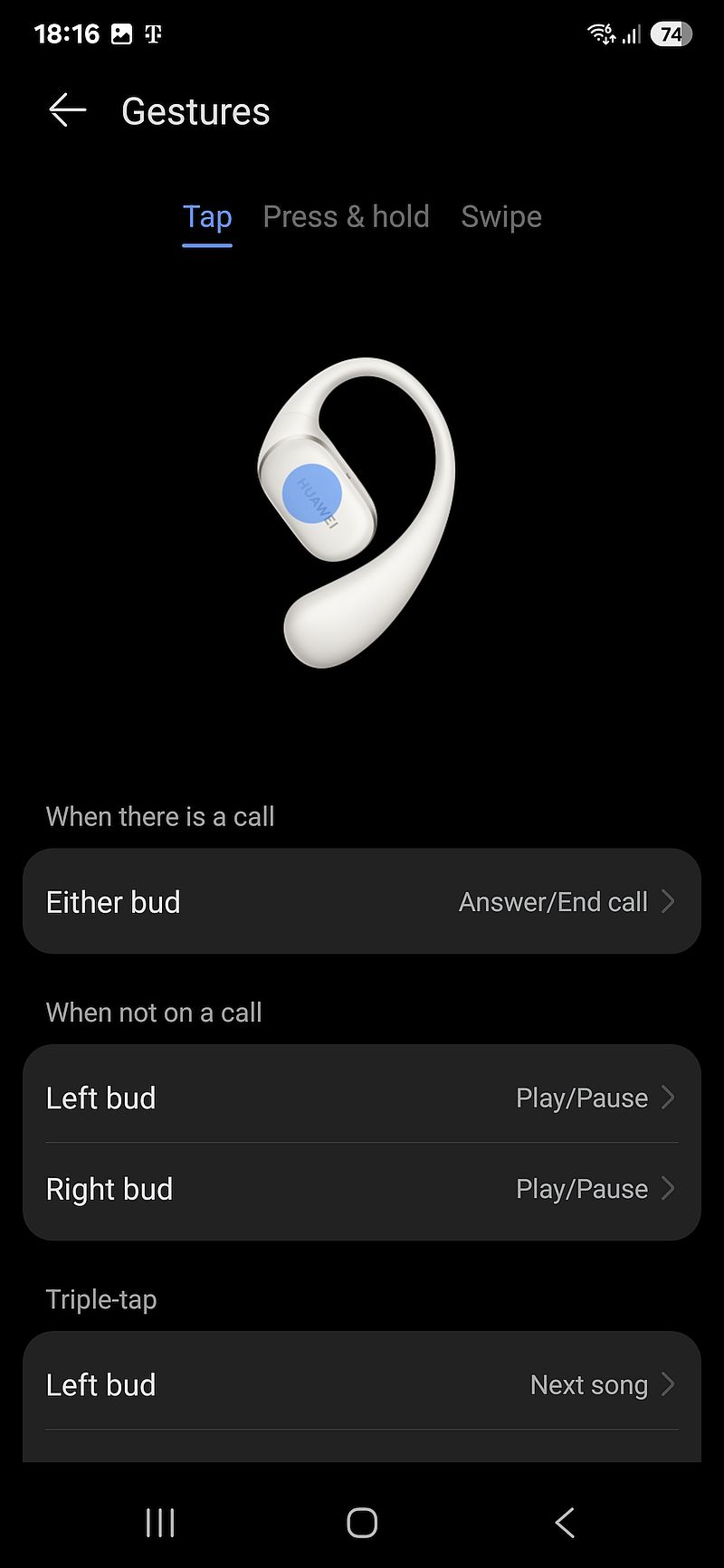Select the Tap tab
724x1568 pixels.
point(207,217)
